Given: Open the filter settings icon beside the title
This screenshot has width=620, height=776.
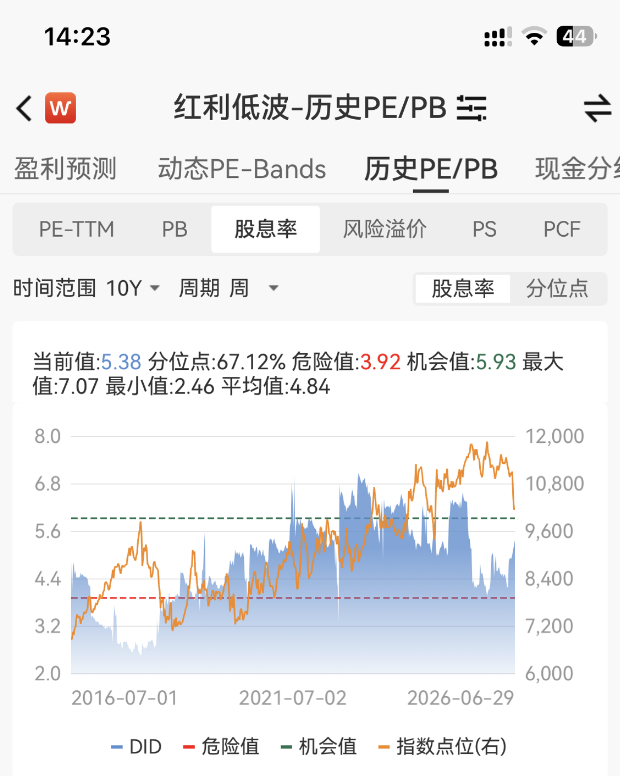Looking at the screenshot, I should point(471,108).
